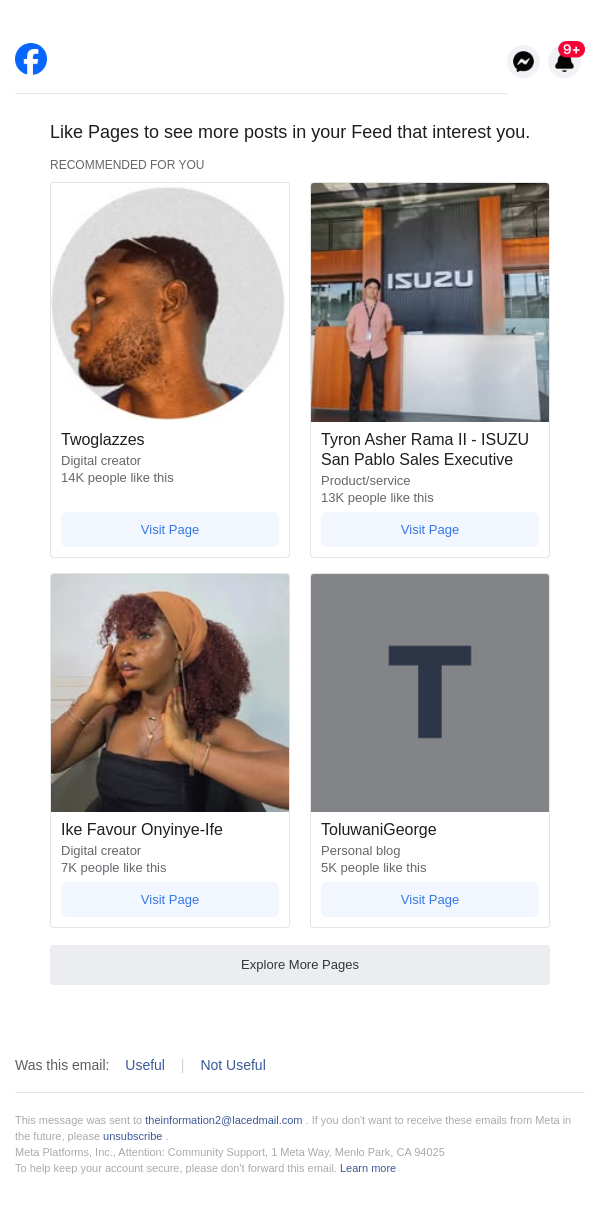Viewport: 600px width, 1214px height.
Task: Open Twoglazzes profile picture
Action: click(169, 303)
